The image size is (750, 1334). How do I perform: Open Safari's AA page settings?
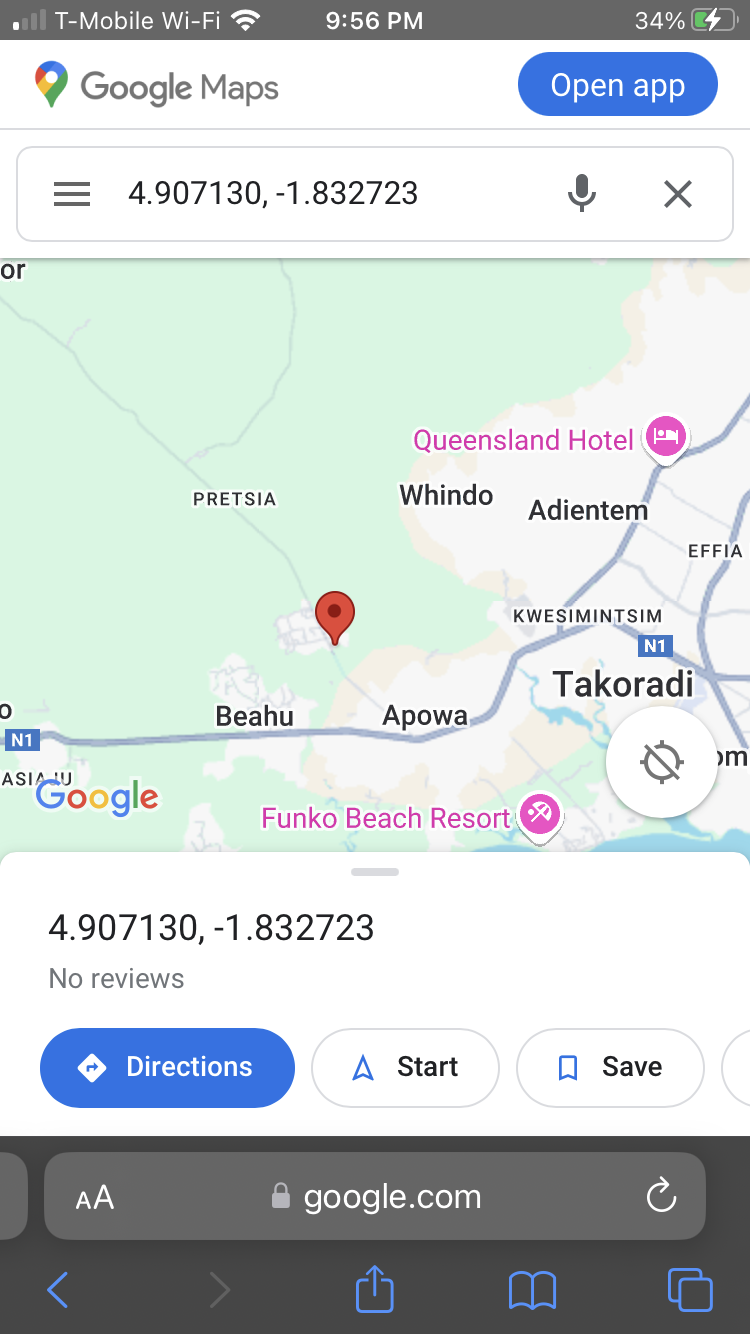tap(95, 1197)
